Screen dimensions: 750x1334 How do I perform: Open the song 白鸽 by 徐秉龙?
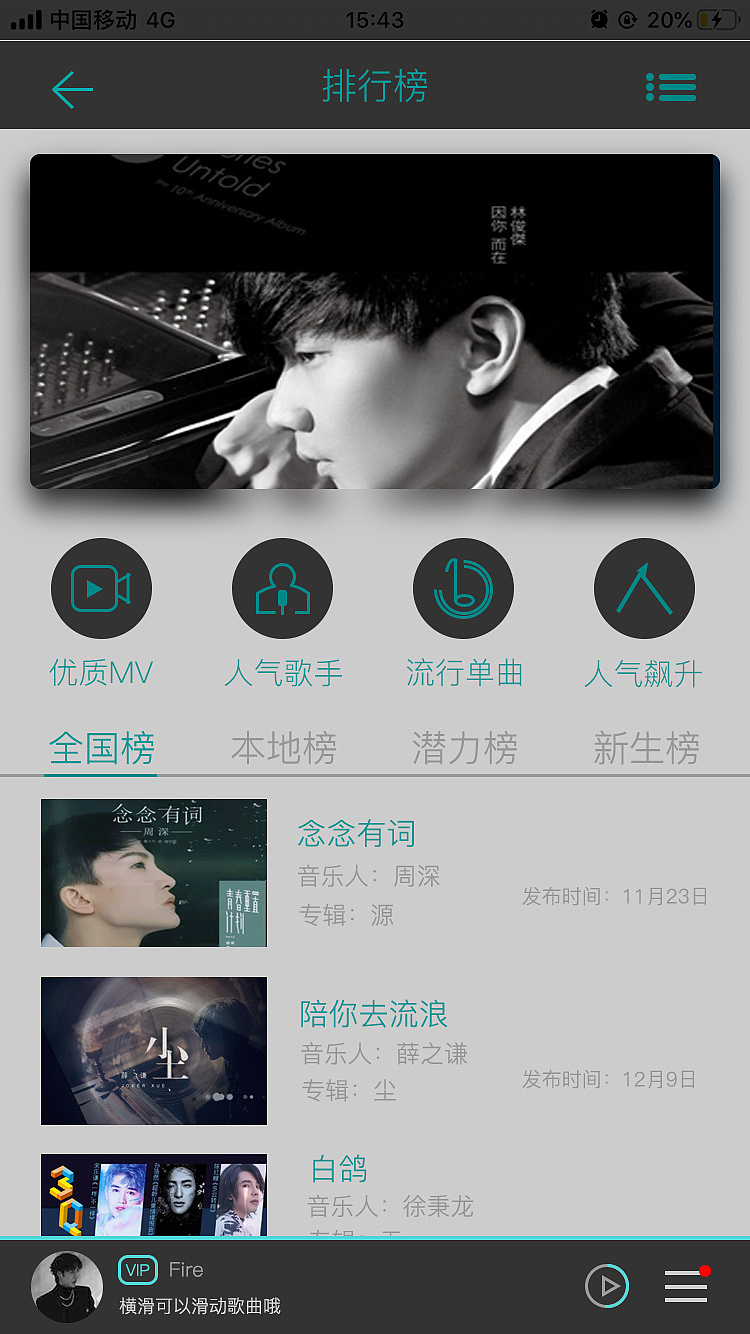pos(339,1169)
